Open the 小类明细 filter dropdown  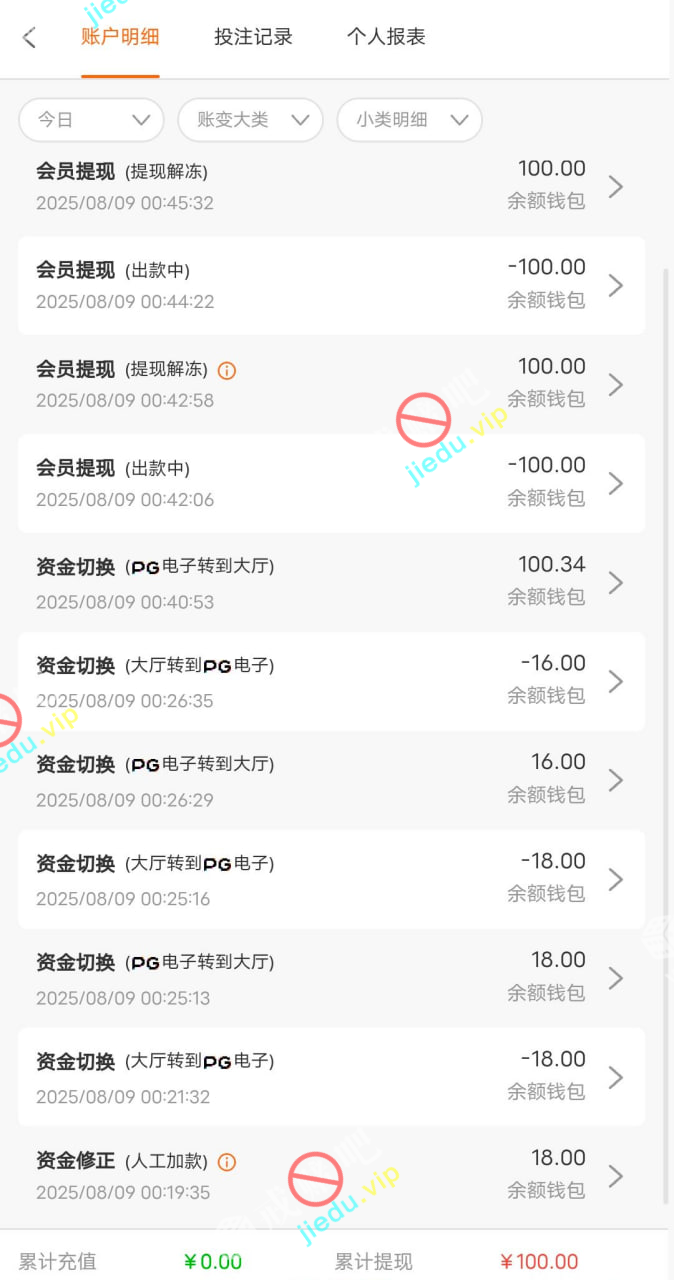pos(409,120)
